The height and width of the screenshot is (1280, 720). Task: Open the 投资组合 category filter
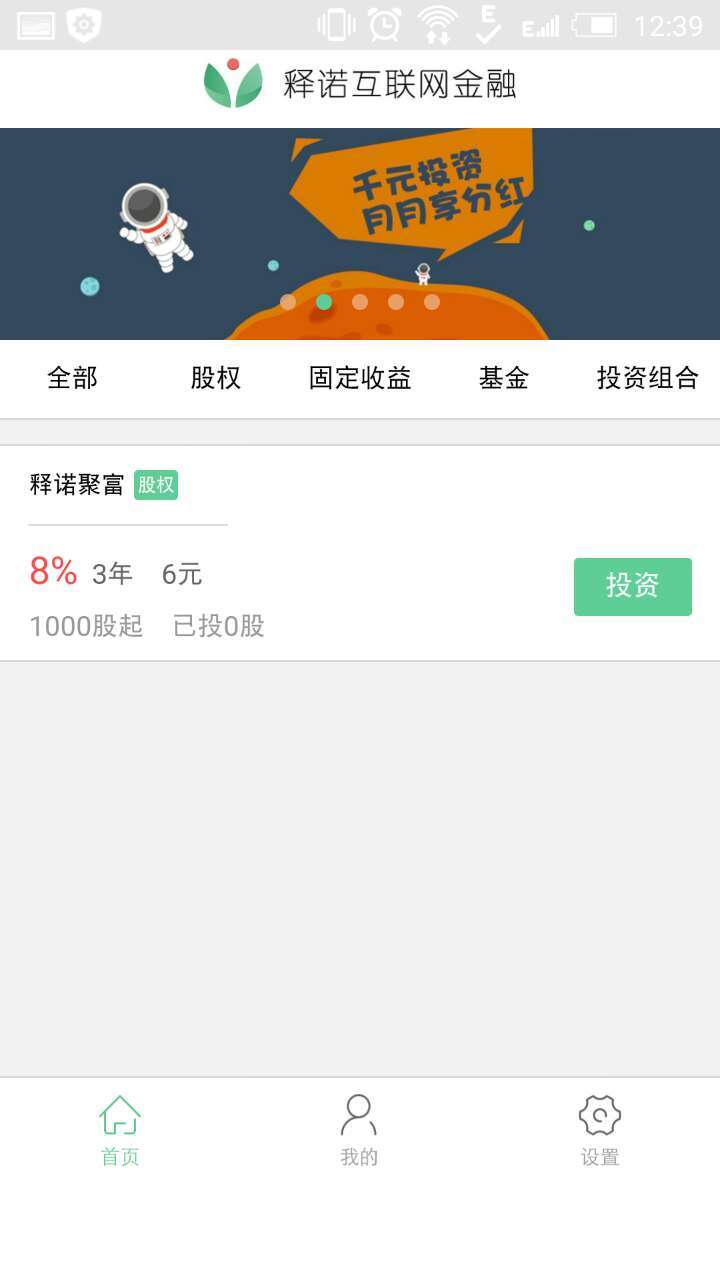click(645, 378)
